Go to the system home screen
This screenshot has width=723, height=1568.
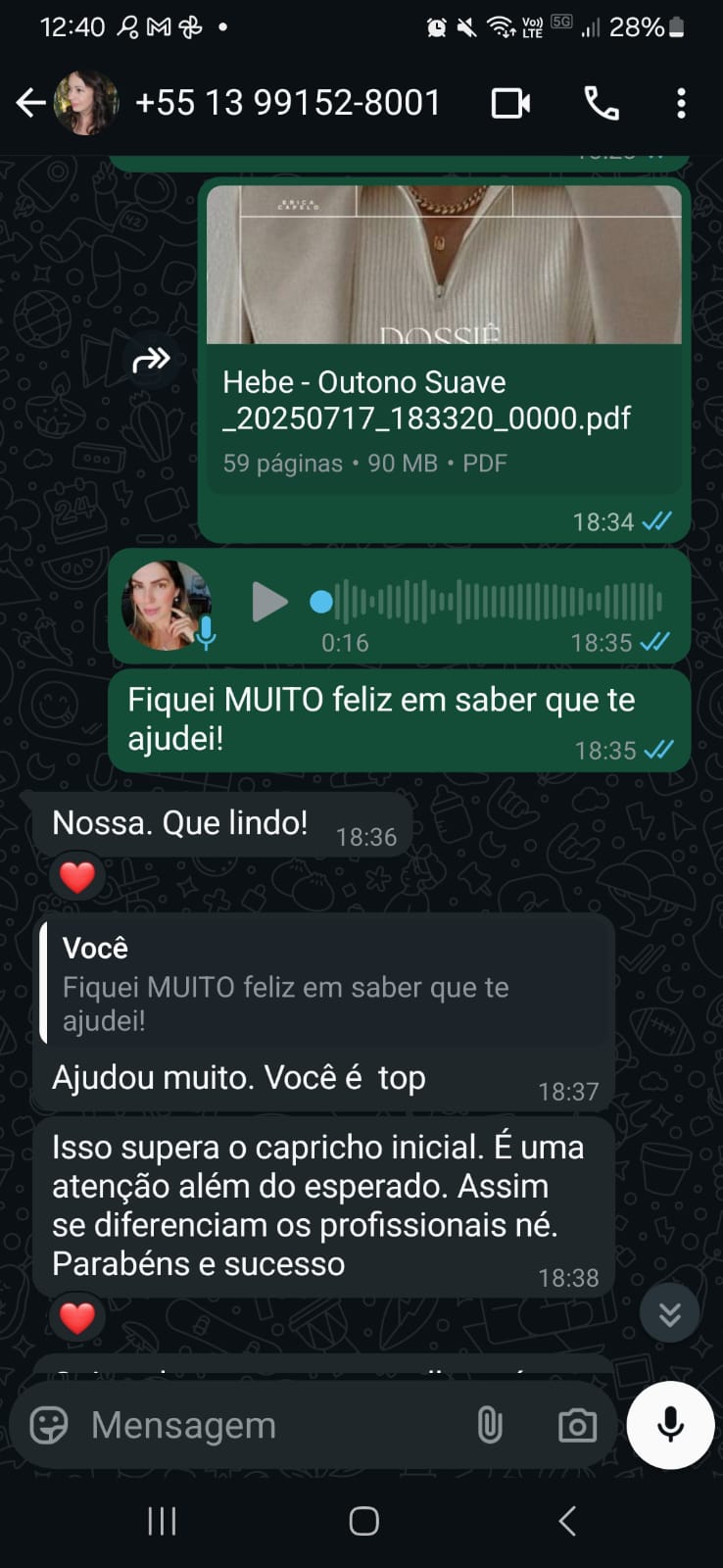[x=363, y=1521]
